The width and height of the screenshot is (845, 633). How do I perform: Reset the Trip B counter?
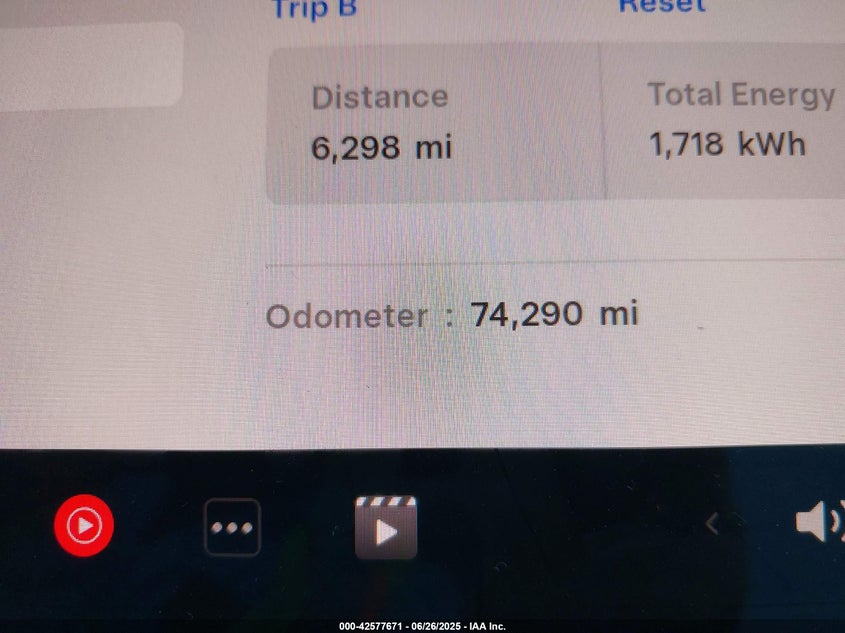tap(662, 6)
